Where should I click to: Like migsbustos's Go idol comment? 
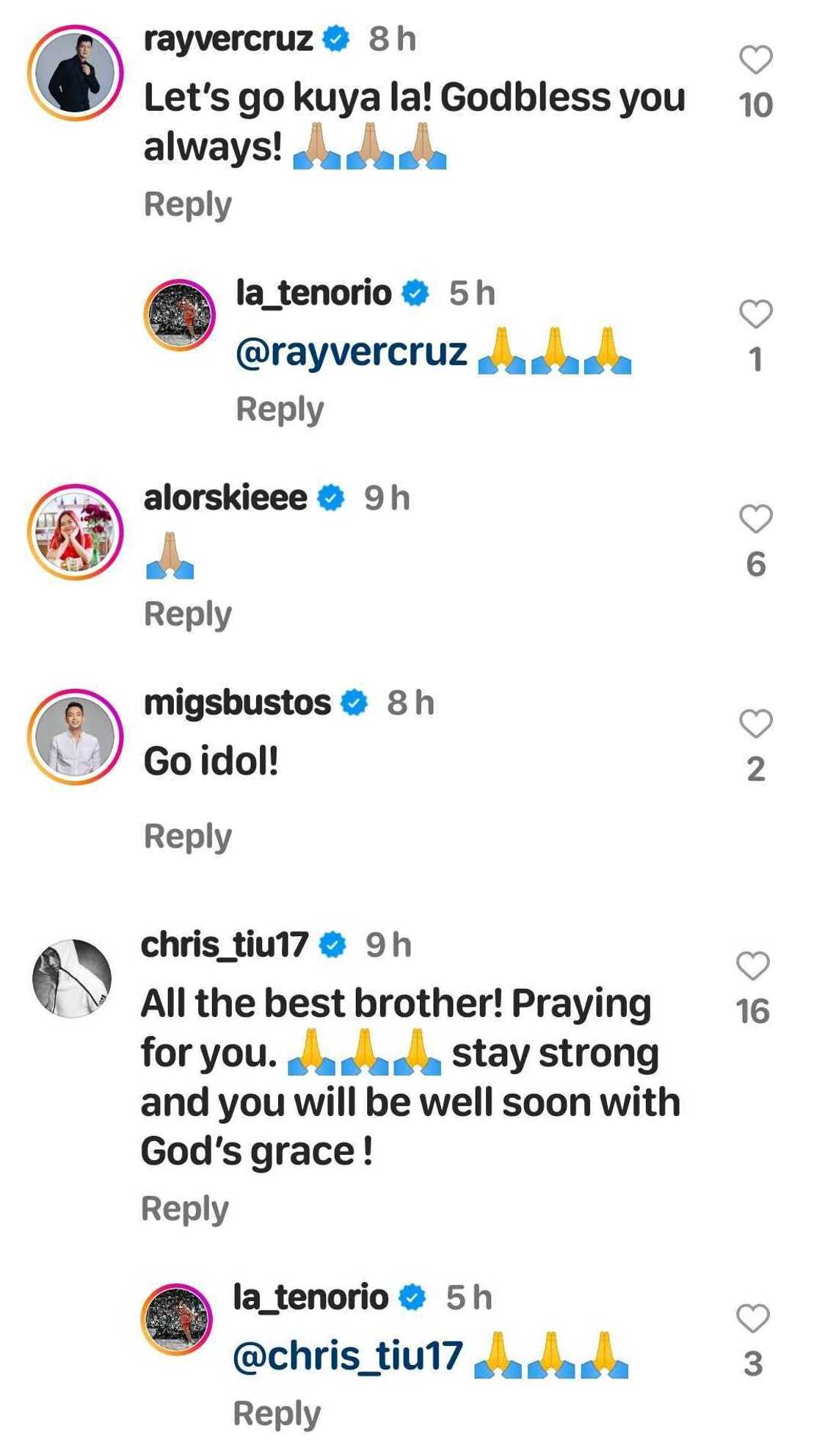pyautogui.click(x=755, y=724)
